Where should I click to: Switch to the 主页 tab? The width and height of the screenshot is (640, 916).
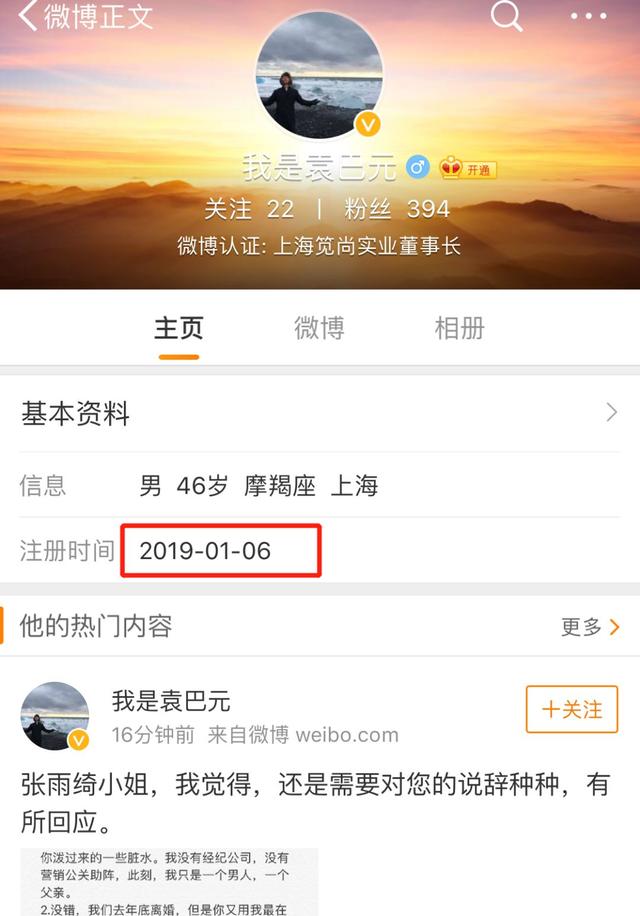[179, 328]
